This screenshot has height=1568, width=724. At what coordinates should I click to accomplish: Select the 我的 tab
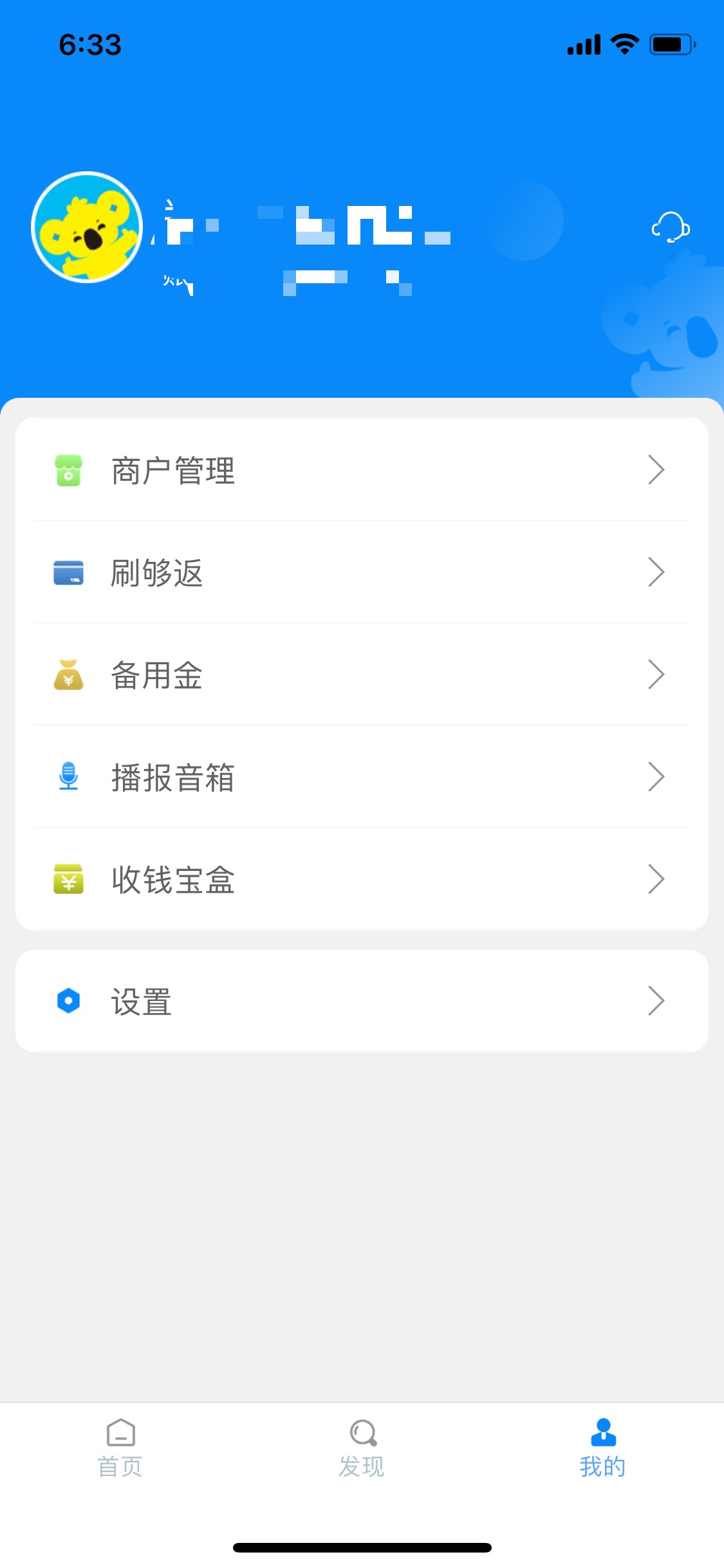tap(603, 1448)
